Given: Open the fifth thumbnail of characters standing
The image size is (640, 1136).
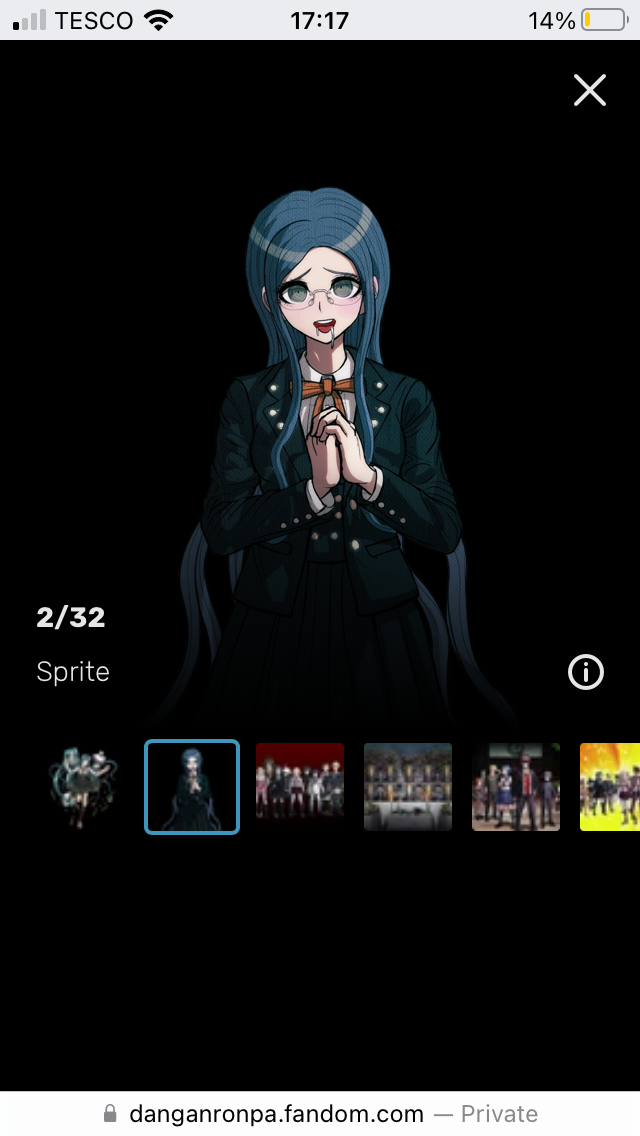Looking at the screenshot, I should [x=516, y=787].
